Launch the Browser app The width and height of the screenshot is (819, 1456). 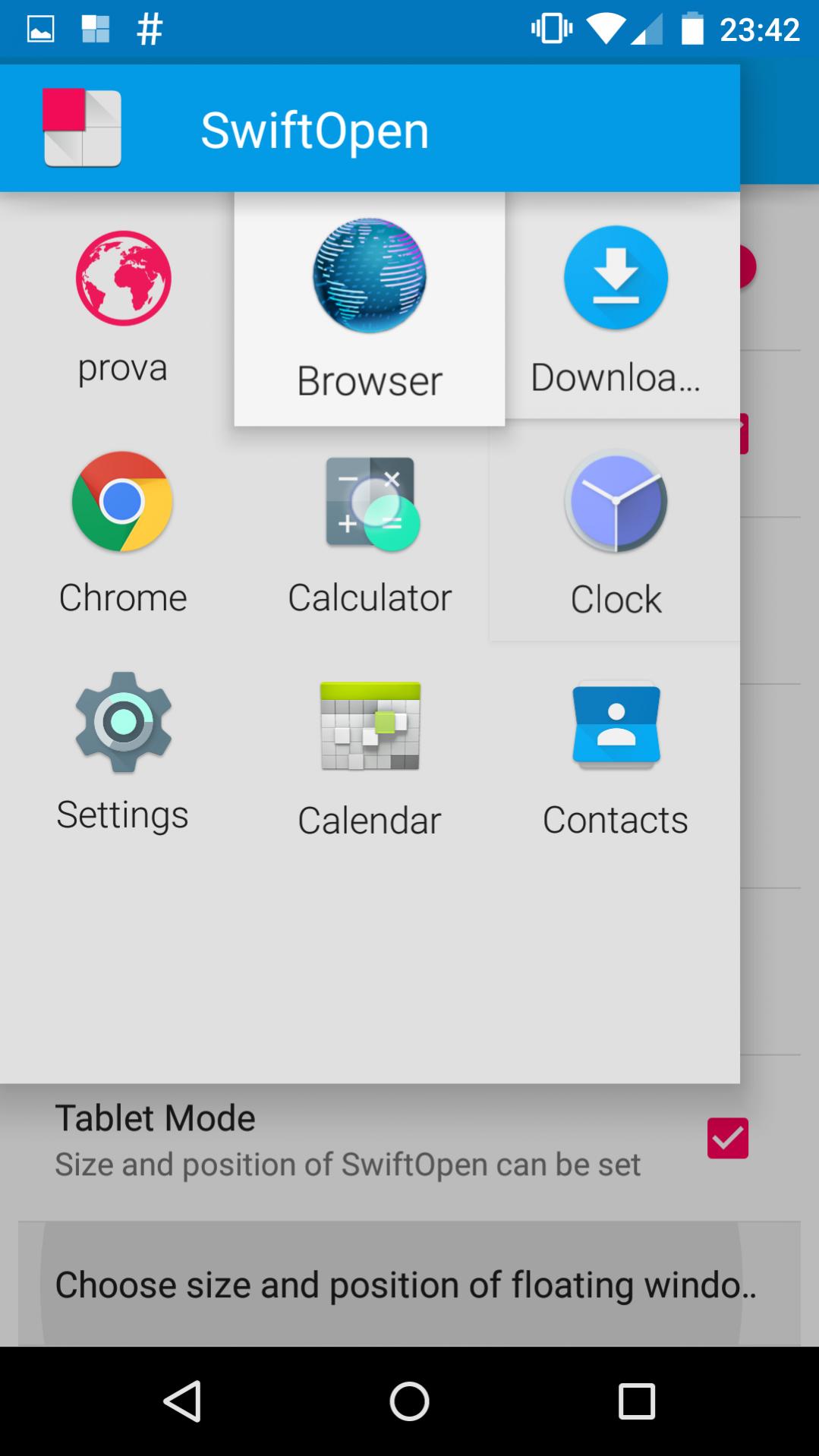point(370,309)
